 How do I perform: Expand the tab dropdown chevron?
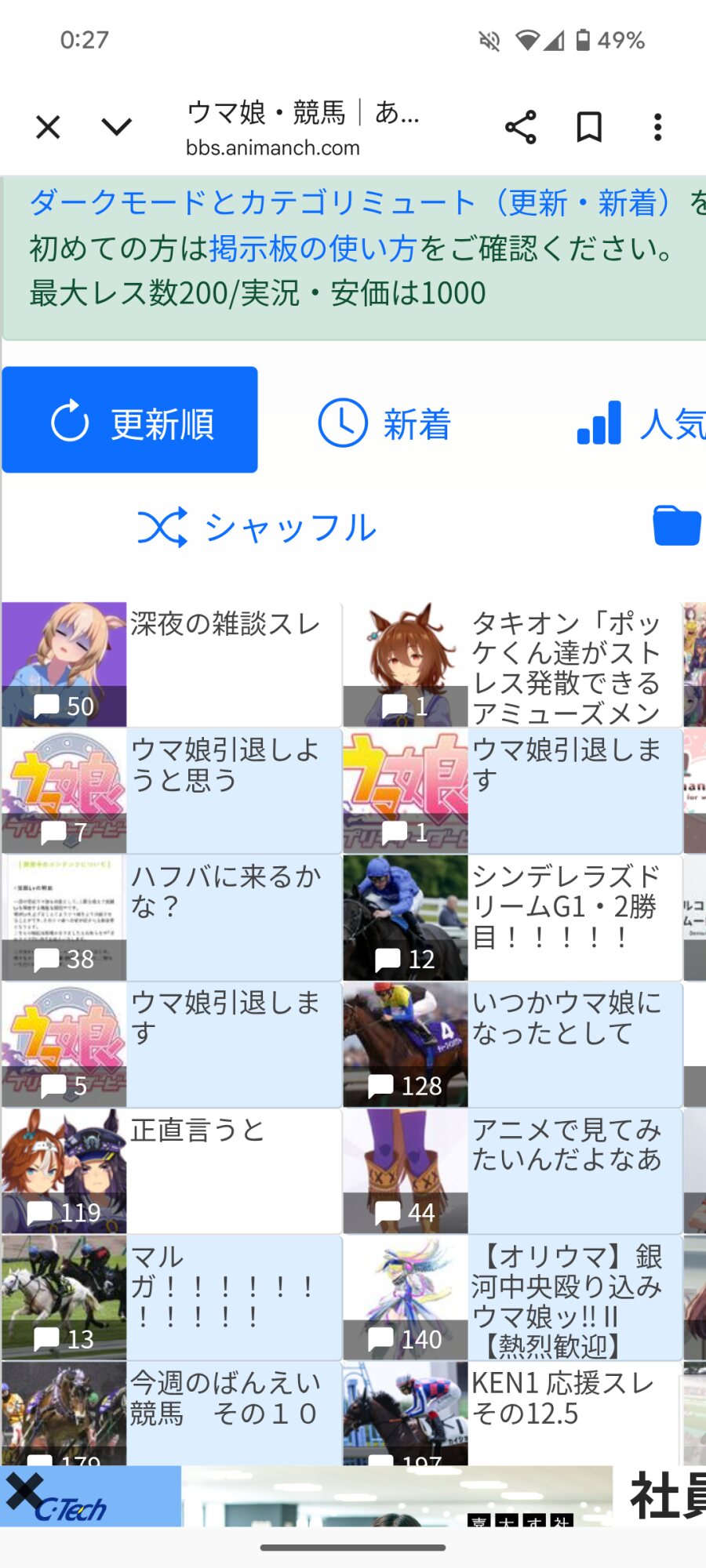point(116,127)
